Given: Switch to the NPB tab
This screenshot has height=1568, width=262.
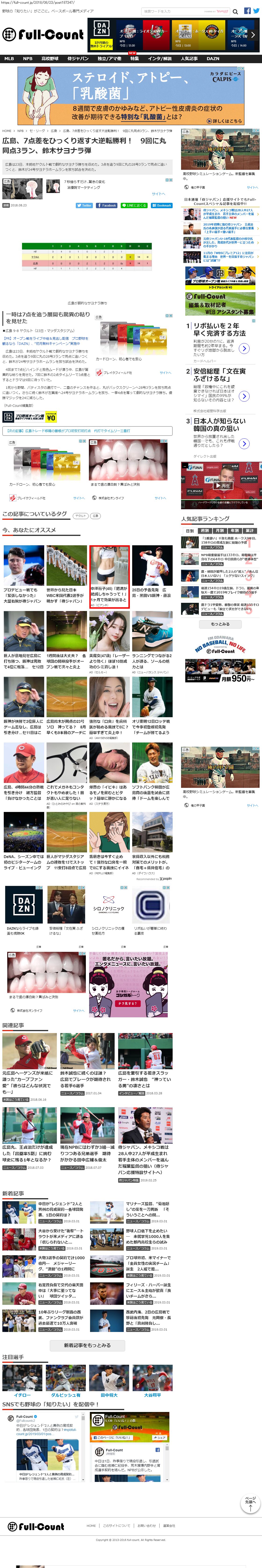Looking at the screenshot, I should 27,59.
